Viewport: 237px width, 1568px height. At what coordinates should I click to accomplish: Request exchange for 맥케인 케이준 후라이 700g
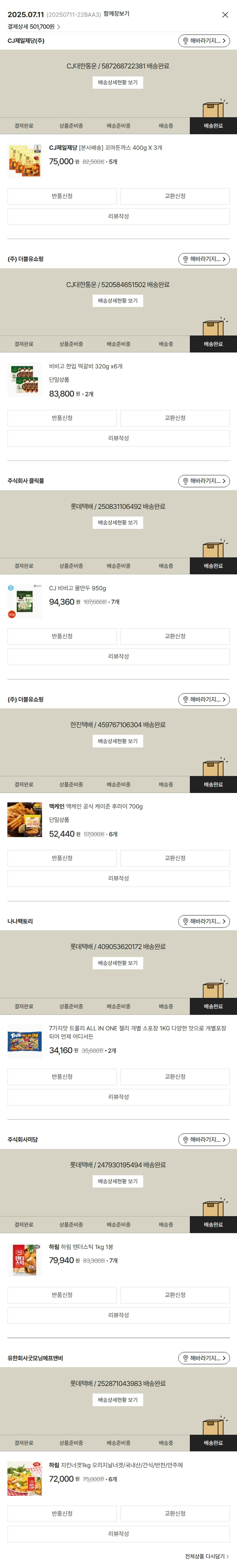tap(175, 858)
